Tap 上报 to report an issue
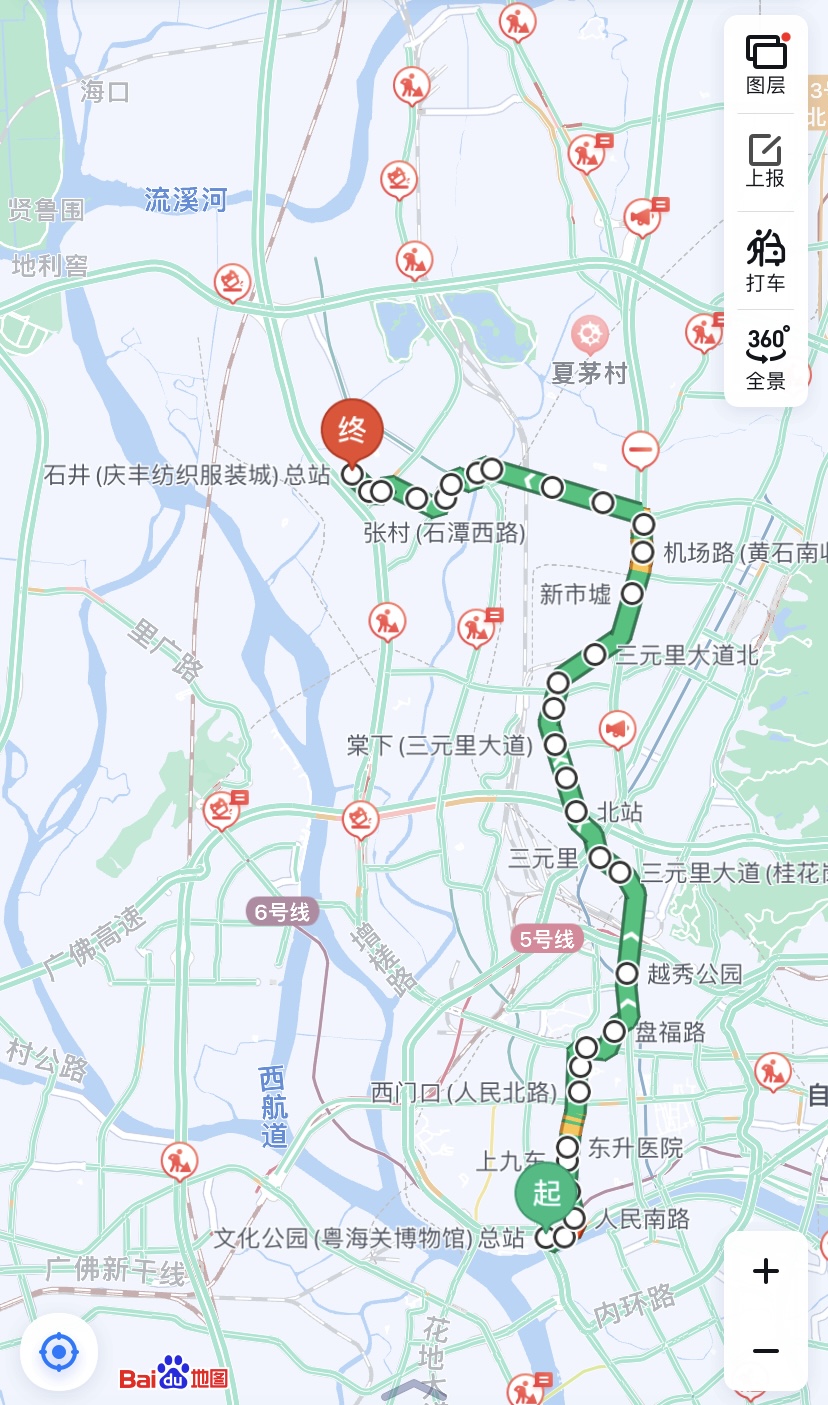This screenshot has height=1405, width=828. pyautogui.click(x=765, y=161)
